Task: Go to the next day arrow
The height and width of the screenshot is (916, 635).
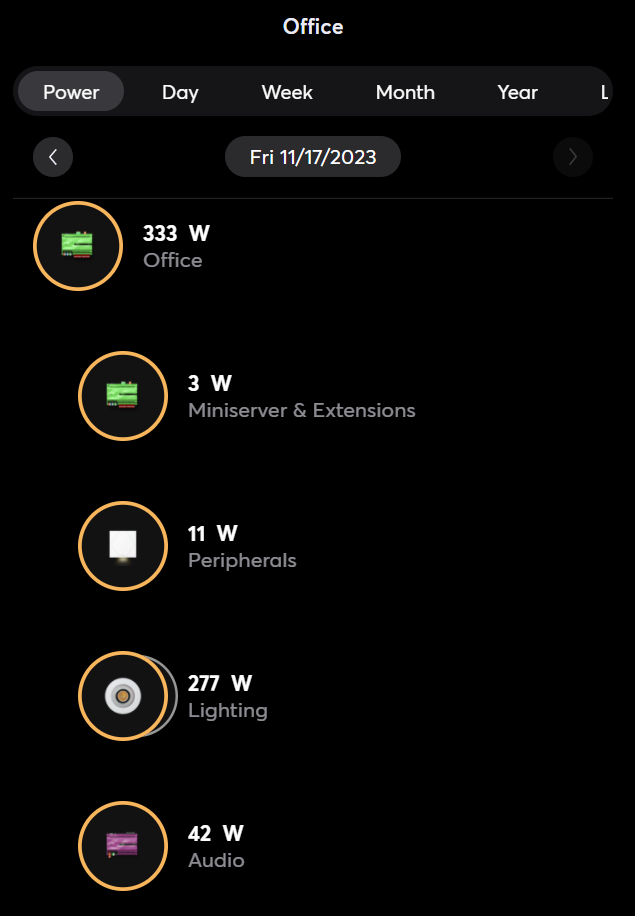Action: click(x=572, y=157)
